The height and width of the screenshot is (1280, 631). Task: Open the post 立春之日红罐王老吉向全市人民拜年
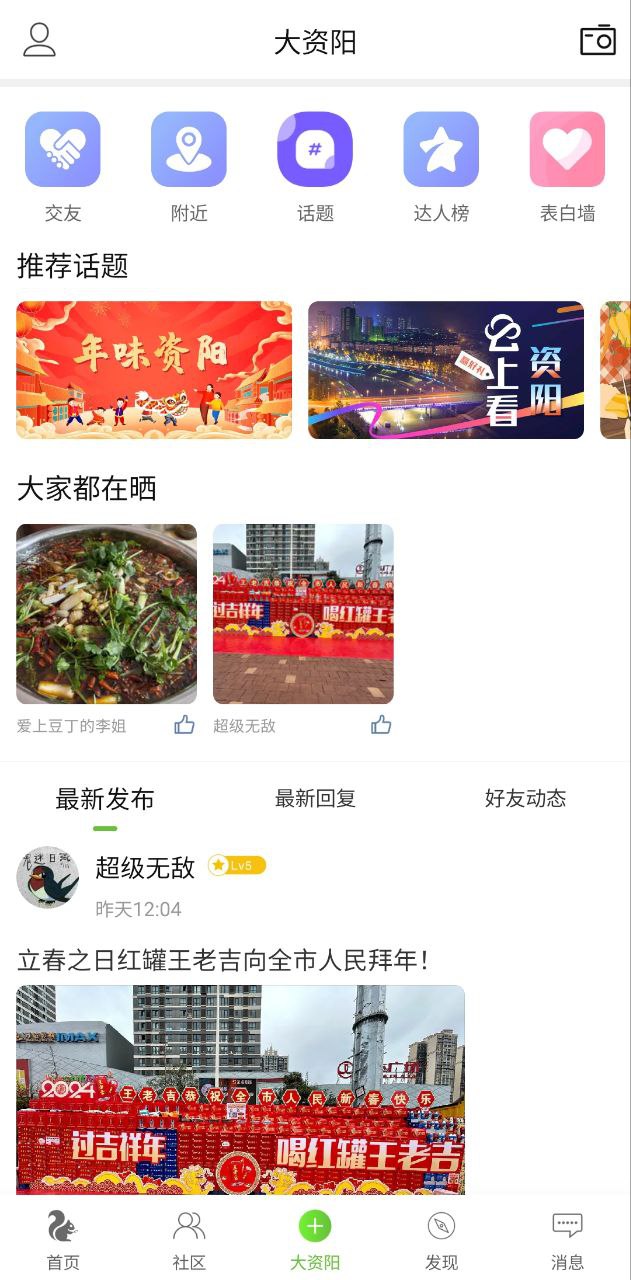pyautogui.click(x=223, y=961)
